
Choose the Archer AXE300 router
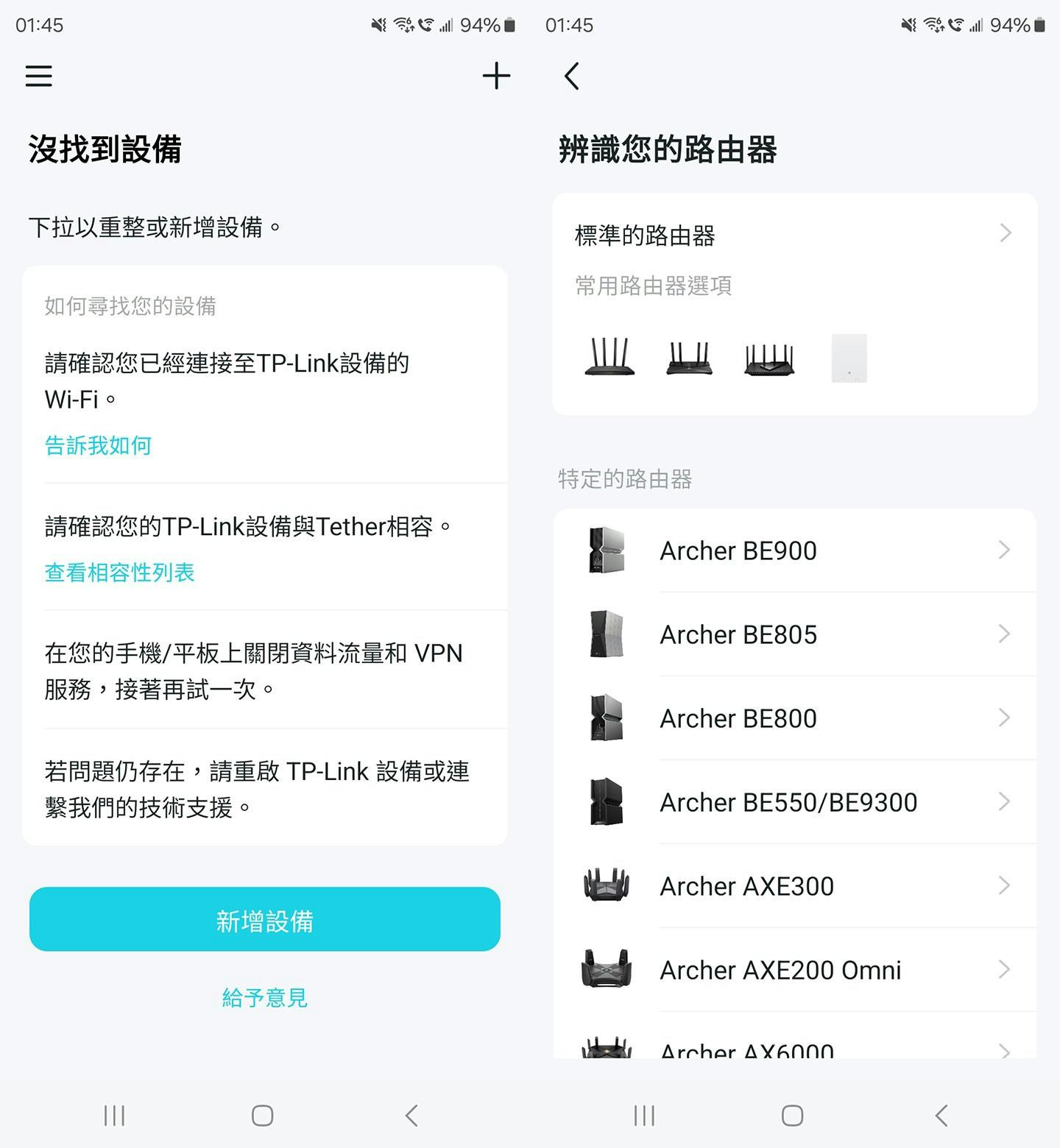click(x=794, y=886)
